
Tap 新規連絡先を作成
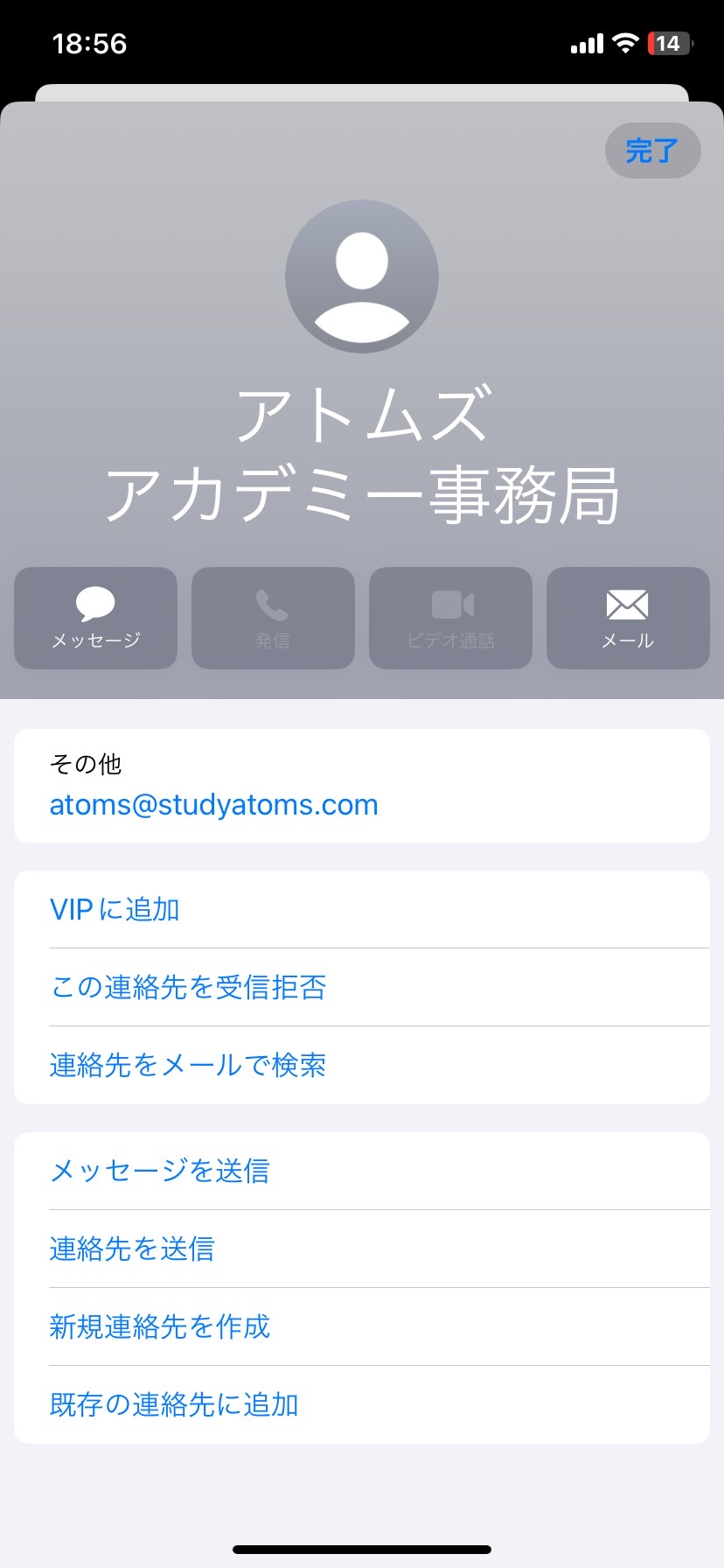click(x=362, y=1326)
